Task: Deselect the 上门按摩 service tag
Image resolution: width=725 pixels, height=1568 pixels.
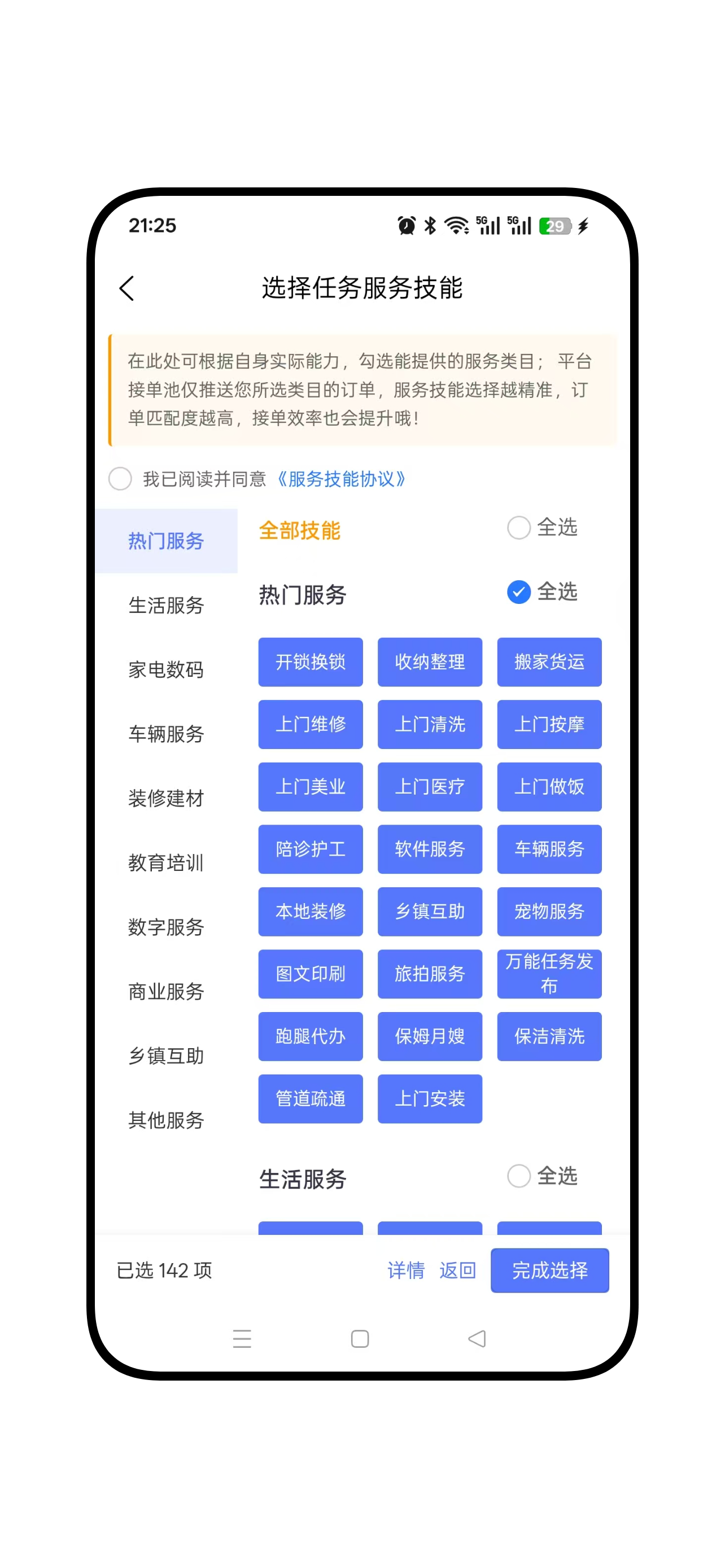Action: click(549, 724)
